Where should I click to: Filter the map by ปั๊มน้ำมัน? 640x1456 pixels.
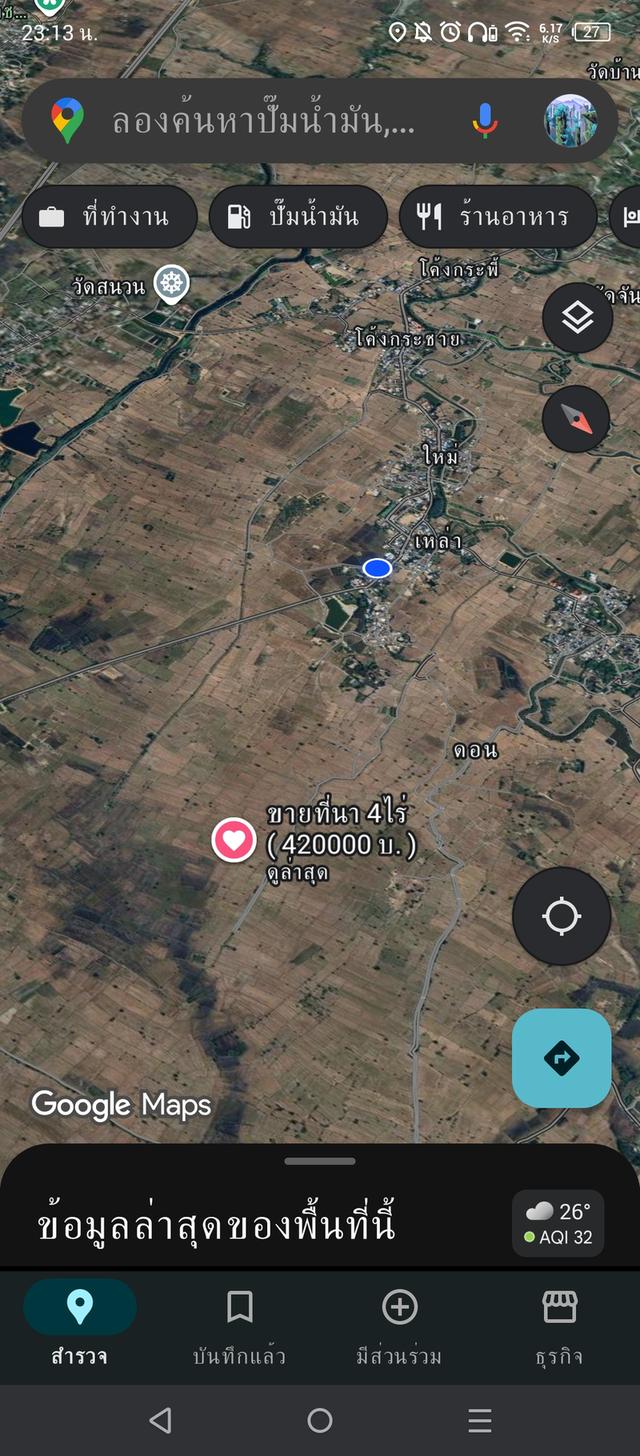tap(297, 217)
